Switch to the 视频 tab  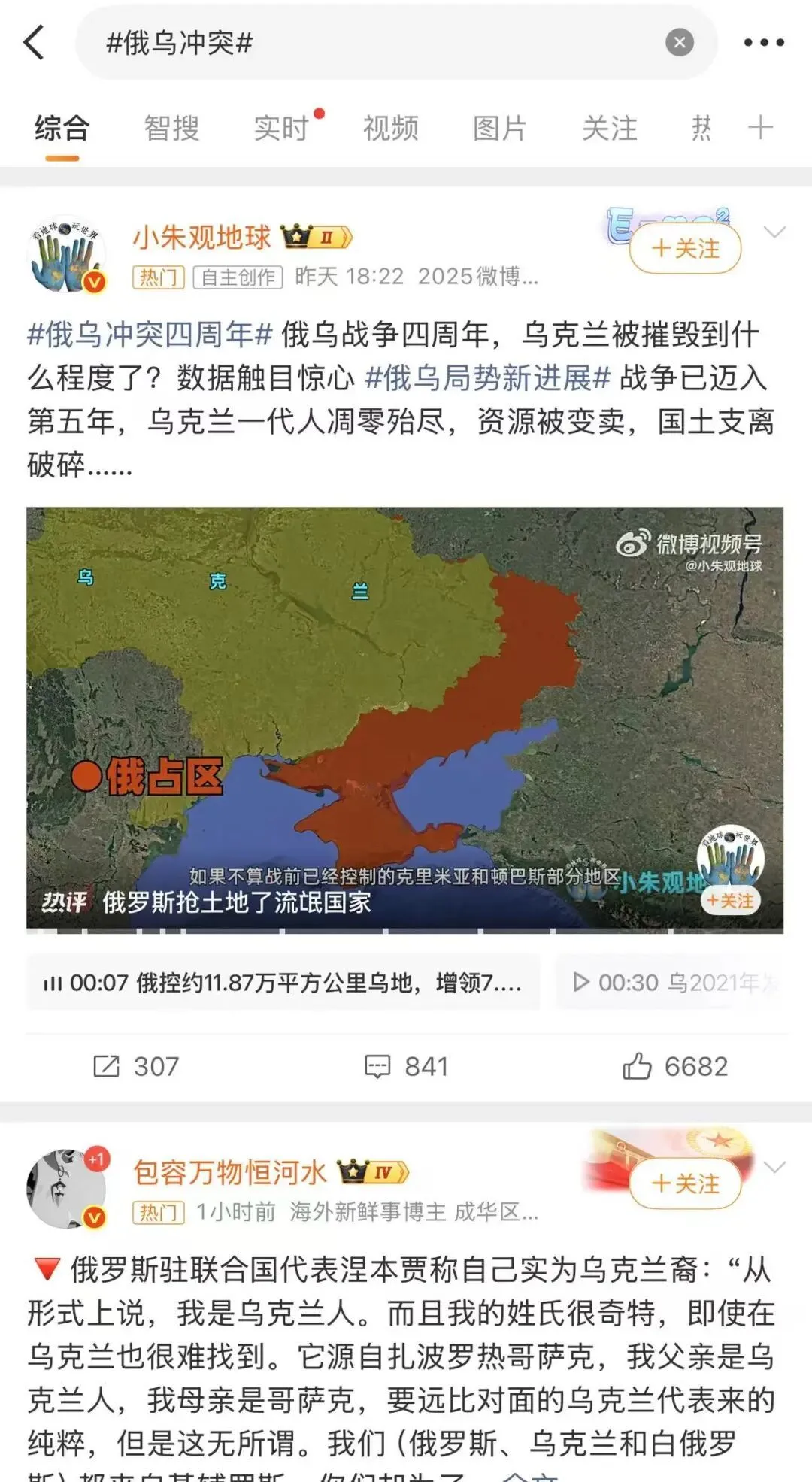pyautogui.click(x=390, y=128)
